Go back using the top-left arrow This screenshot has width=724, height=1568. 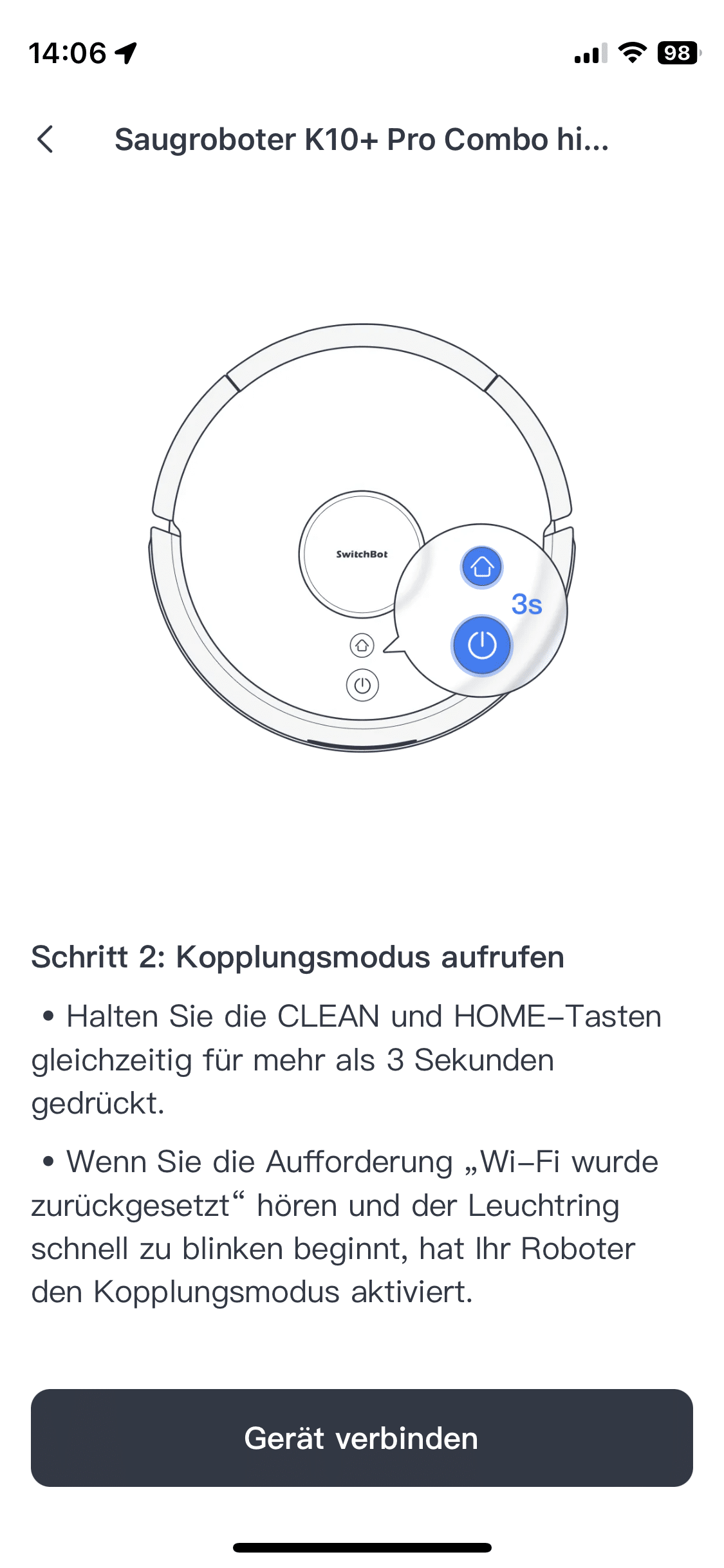[x=45, y=139]
